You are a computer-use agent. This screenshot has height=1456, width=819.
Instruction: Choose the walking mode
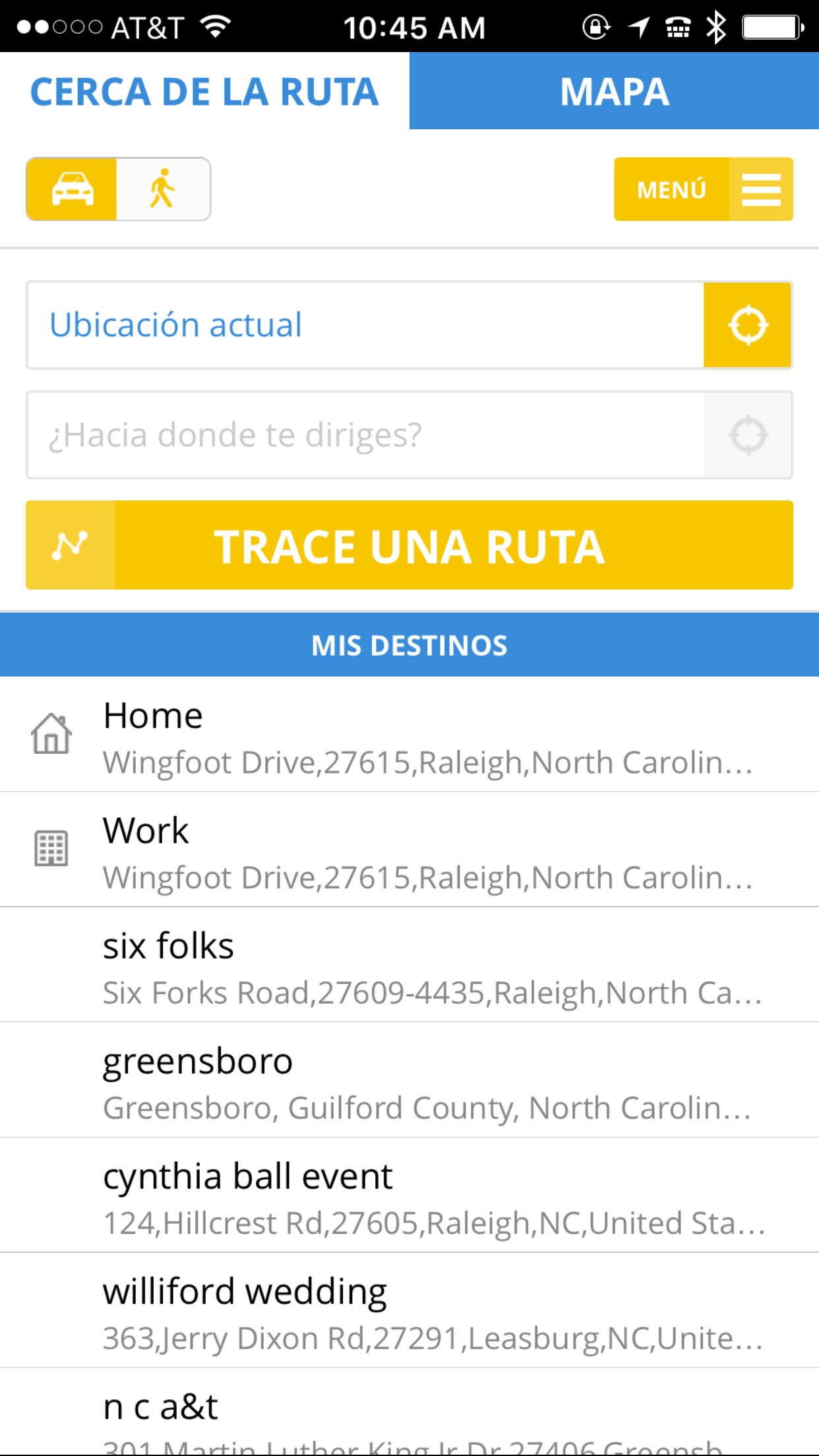tap(163, 189)
